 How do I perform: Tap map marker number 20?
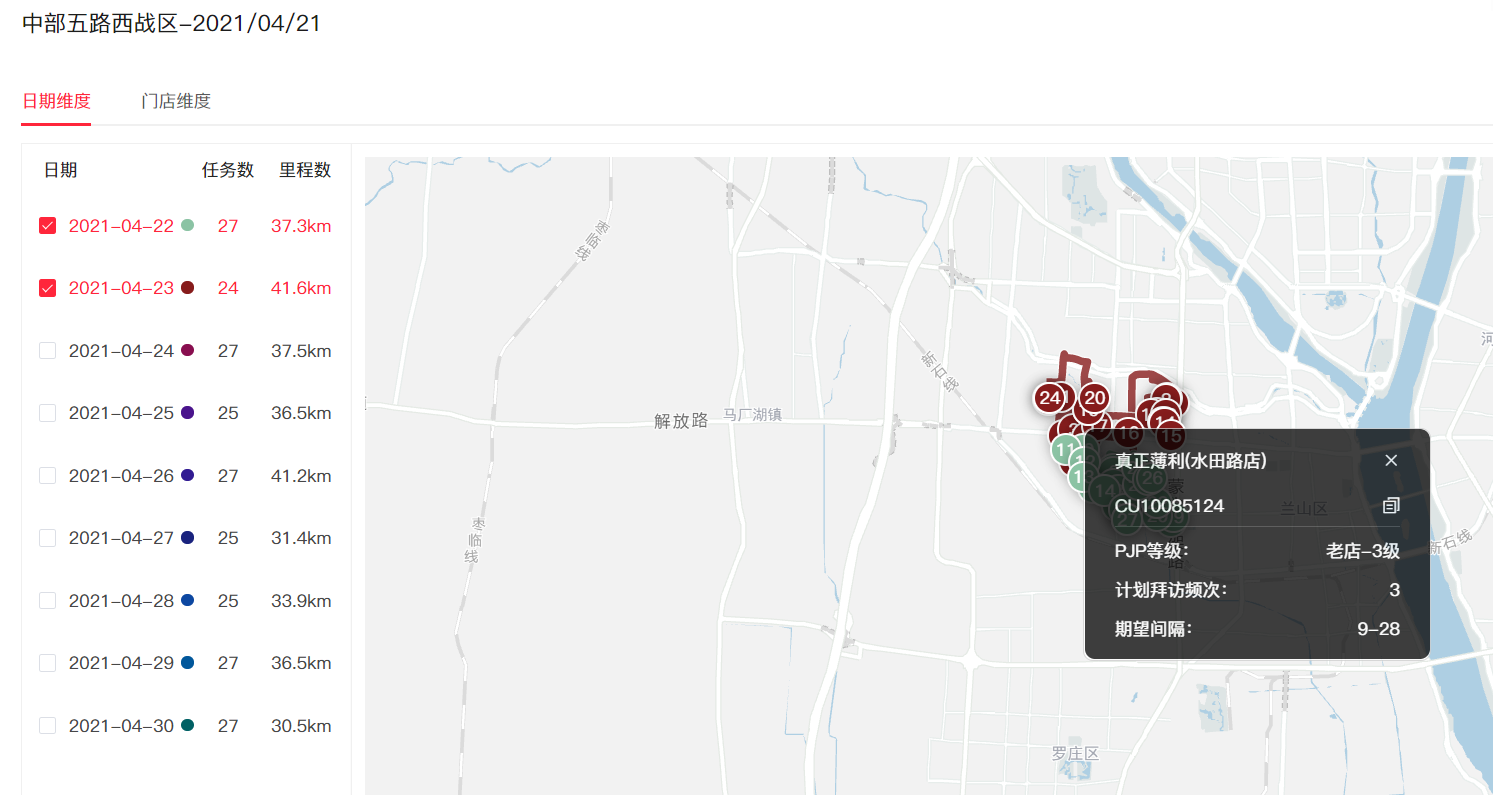1095,398
